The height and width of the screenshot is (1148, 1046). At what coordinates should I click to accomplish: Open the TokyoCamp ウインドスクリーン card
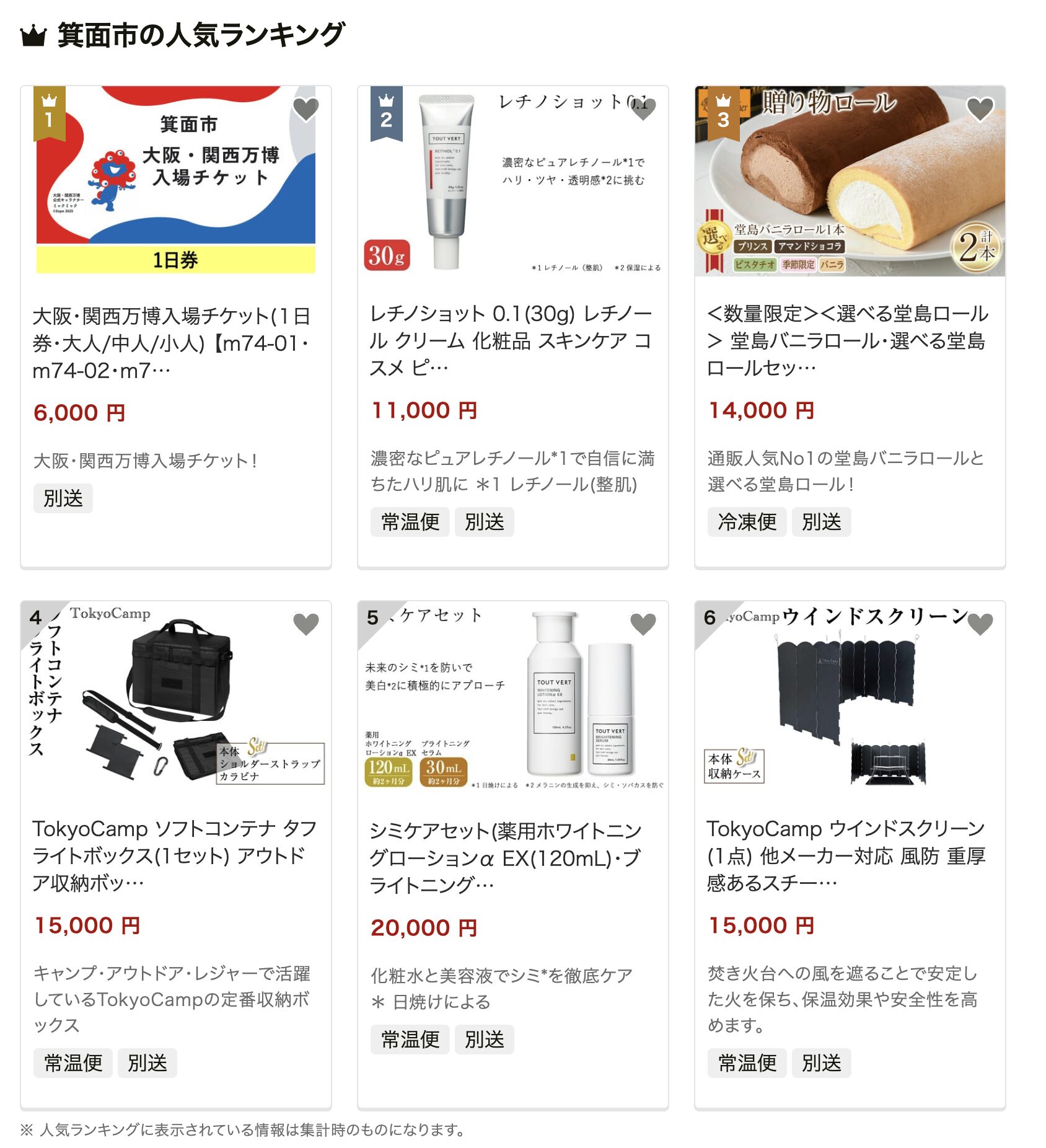849,855
